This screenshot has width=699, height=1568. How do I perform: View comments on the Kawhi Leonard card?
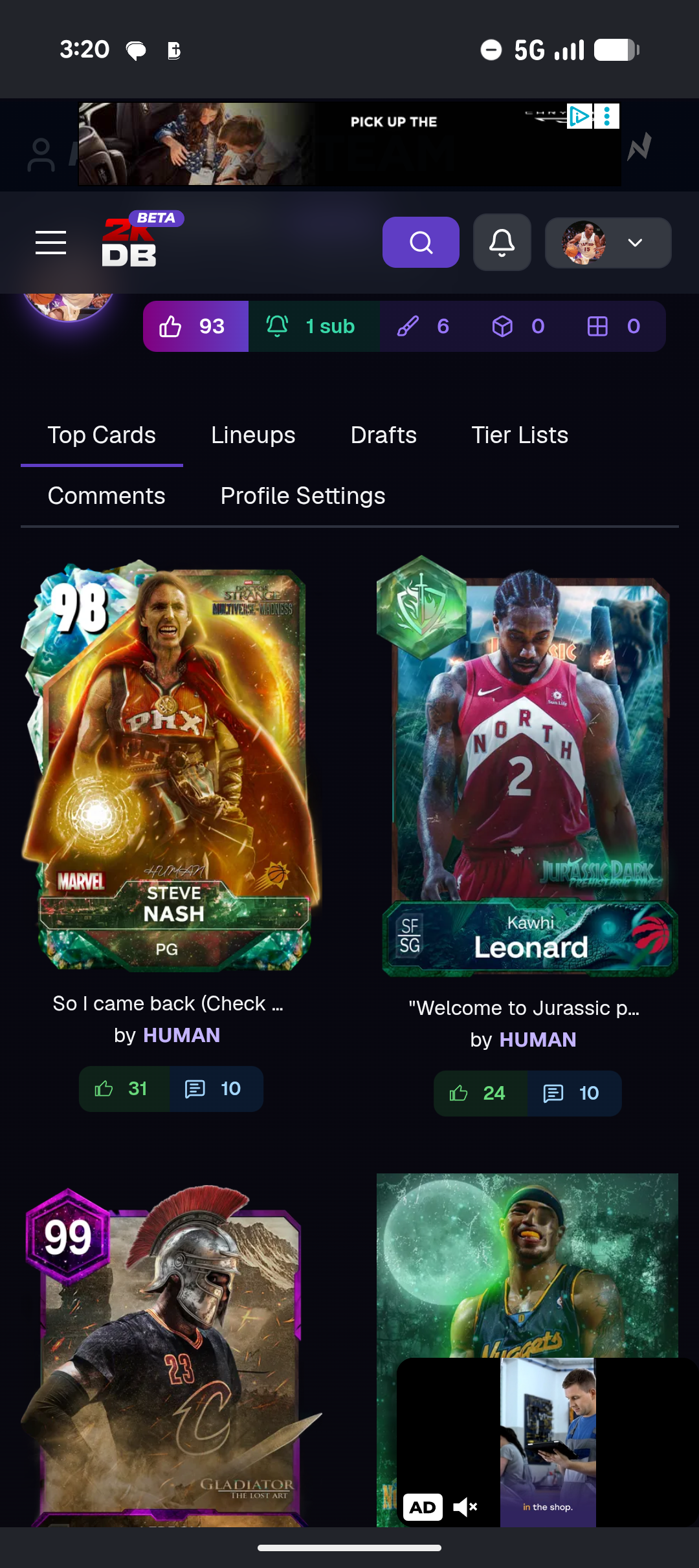pyautogui.click(x=574, y=1093)
